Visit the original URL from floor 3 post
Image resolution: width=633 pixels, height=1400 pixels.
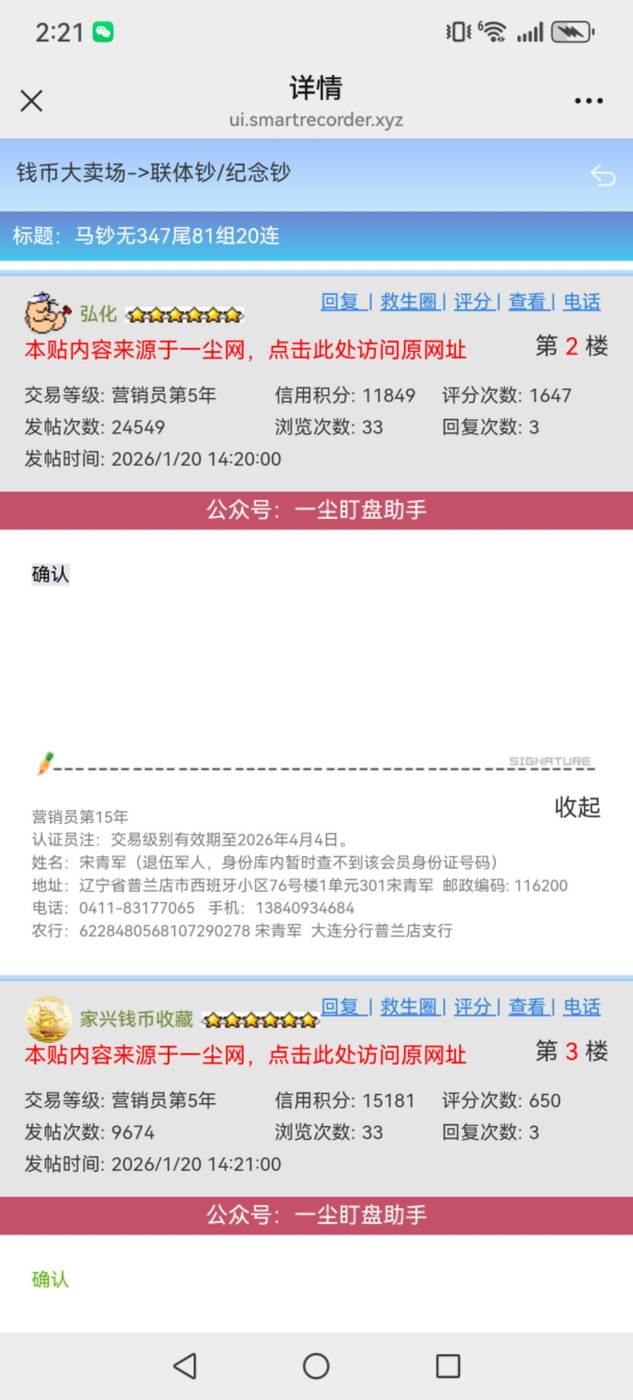[245, 1055]
